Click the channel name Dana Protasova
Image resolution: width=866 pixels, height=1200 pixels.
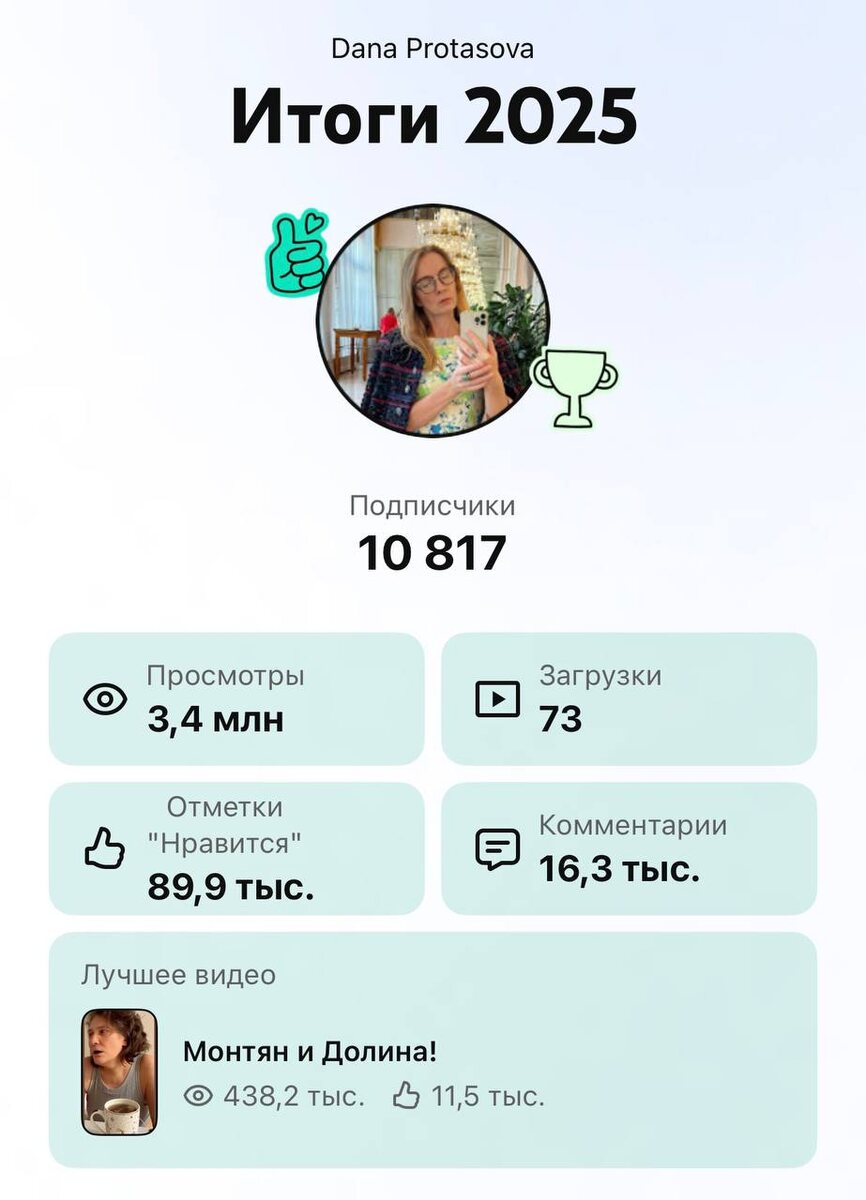tap(433, 47)
